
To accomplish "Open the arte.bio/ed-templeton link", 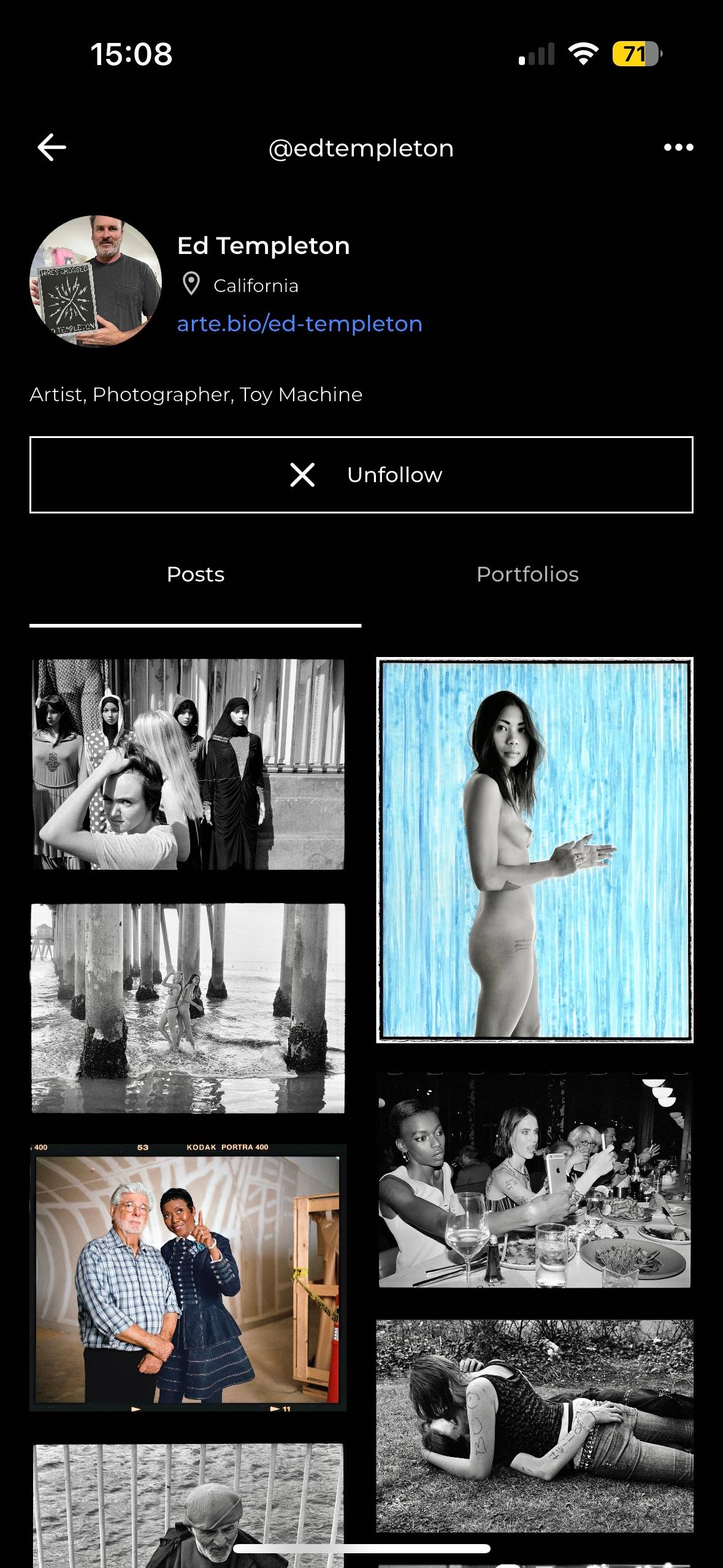I will (299, 323).
